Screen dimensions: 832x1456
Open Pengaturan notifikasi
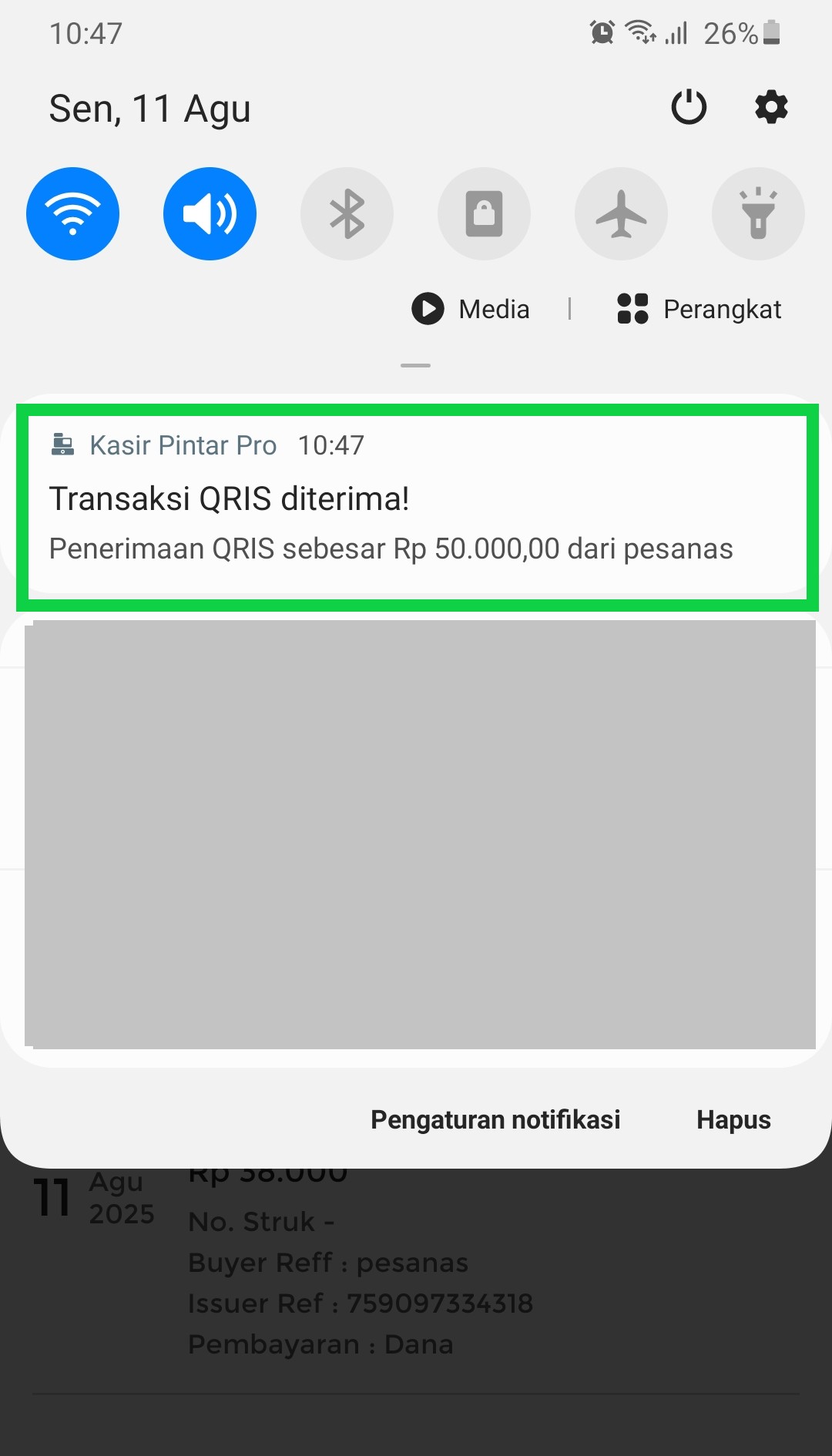pos(495,1119)
